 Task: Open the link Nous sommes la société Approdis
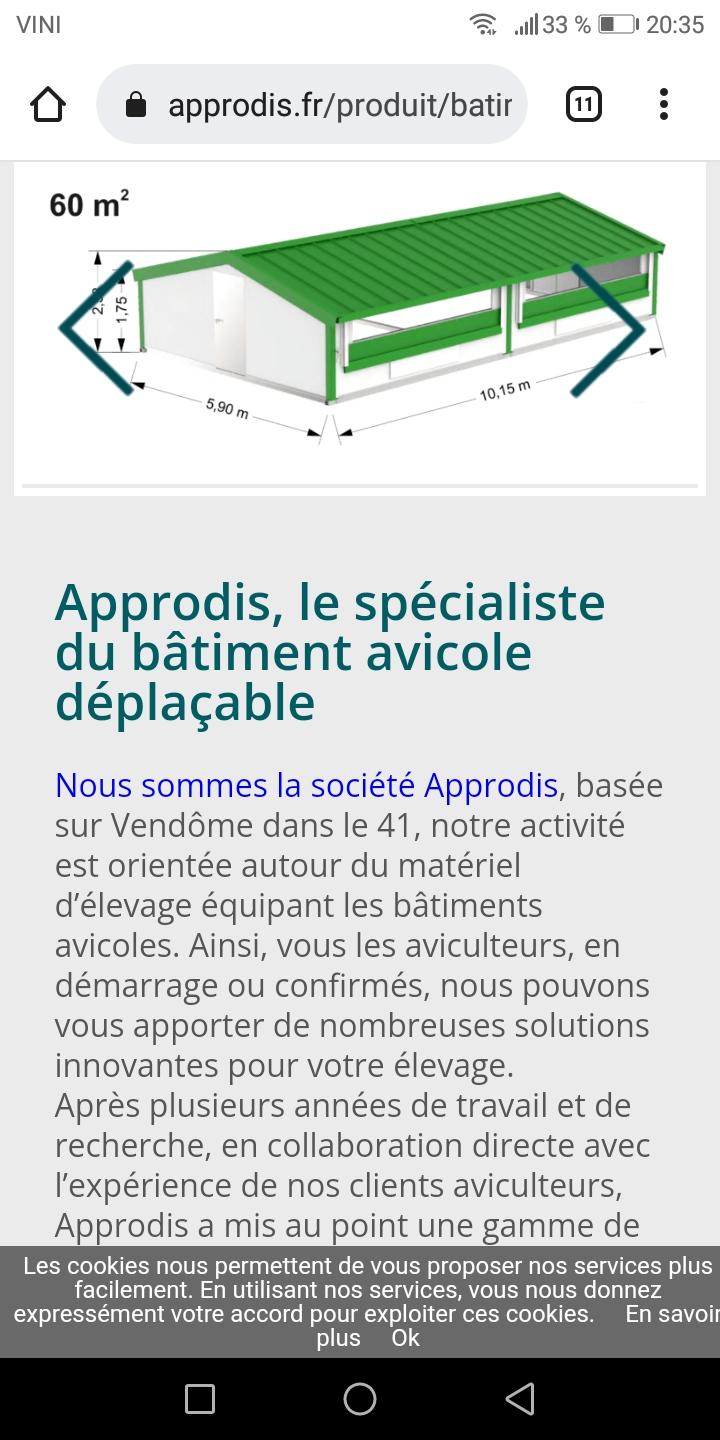tap(306, 786)
